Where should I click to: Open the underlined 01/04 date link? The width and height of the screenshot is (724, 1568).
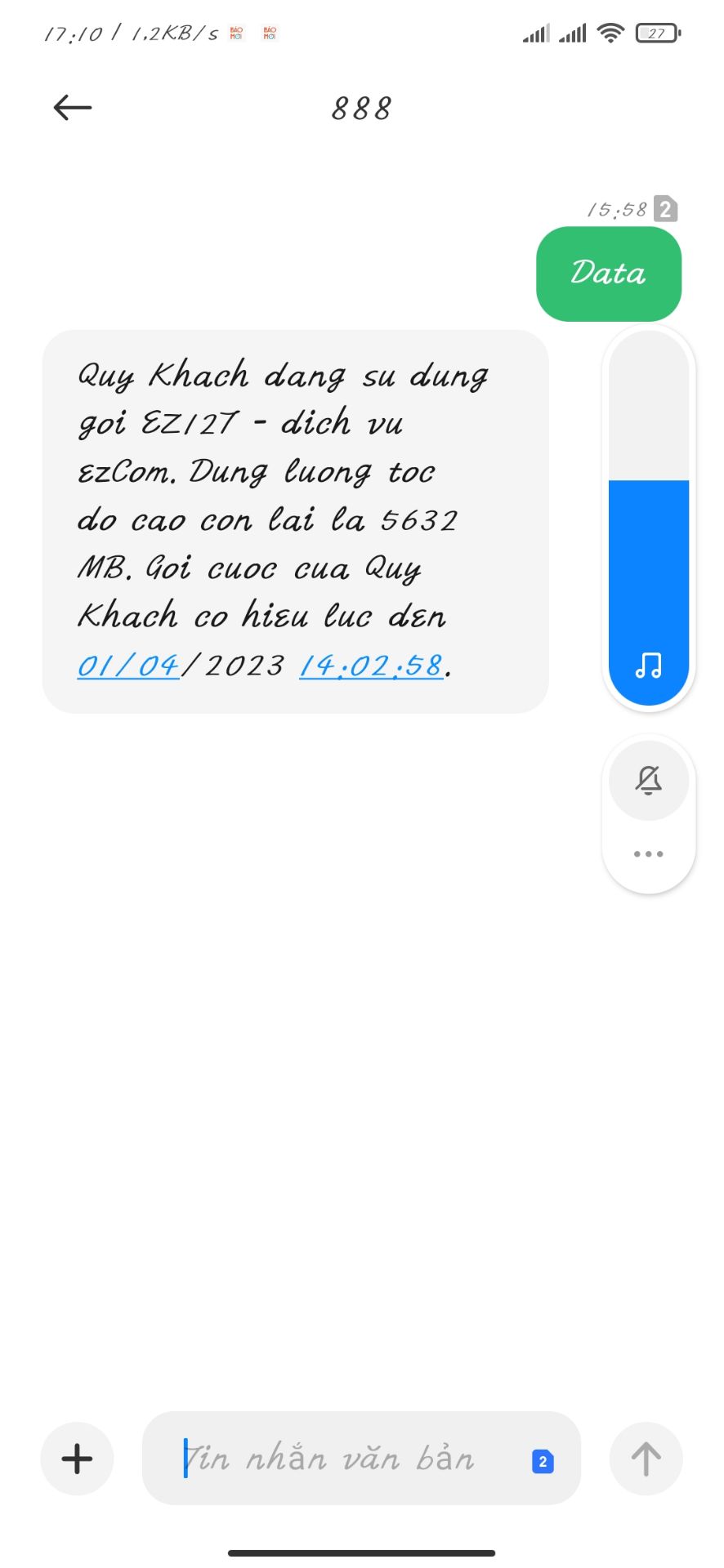127,665
